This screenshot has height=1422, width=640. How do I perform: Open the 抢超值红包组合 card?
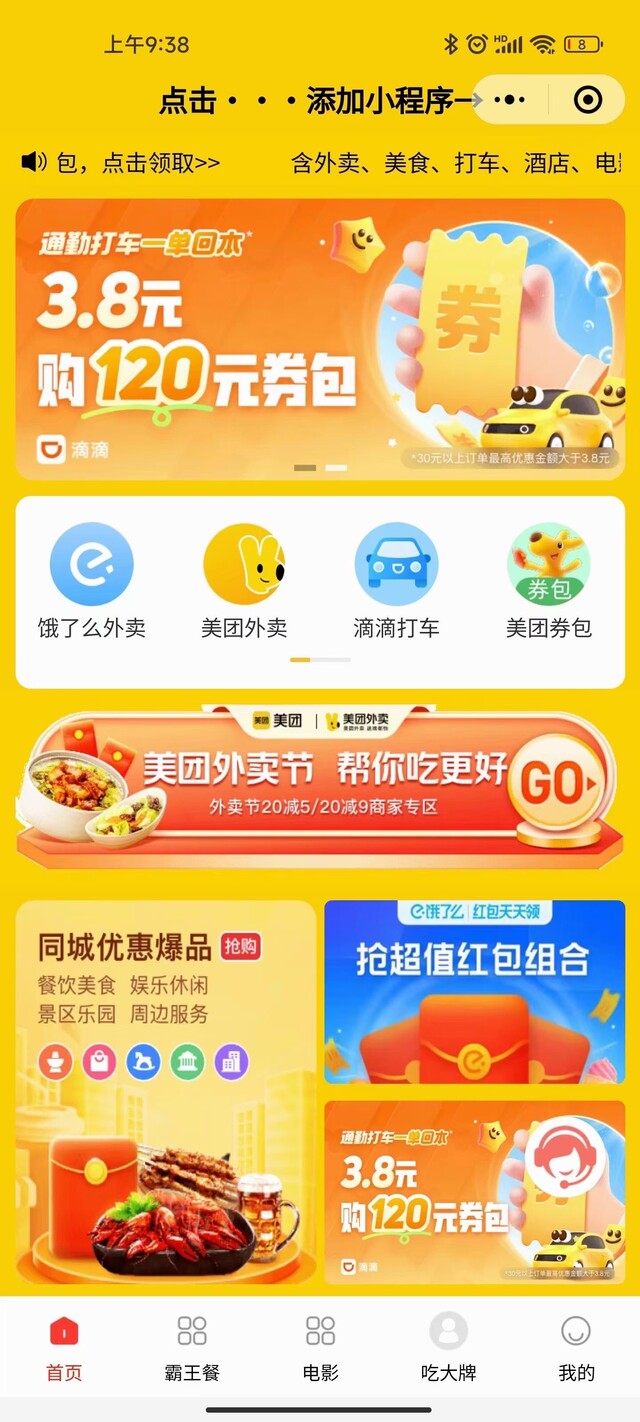(474, 990)
